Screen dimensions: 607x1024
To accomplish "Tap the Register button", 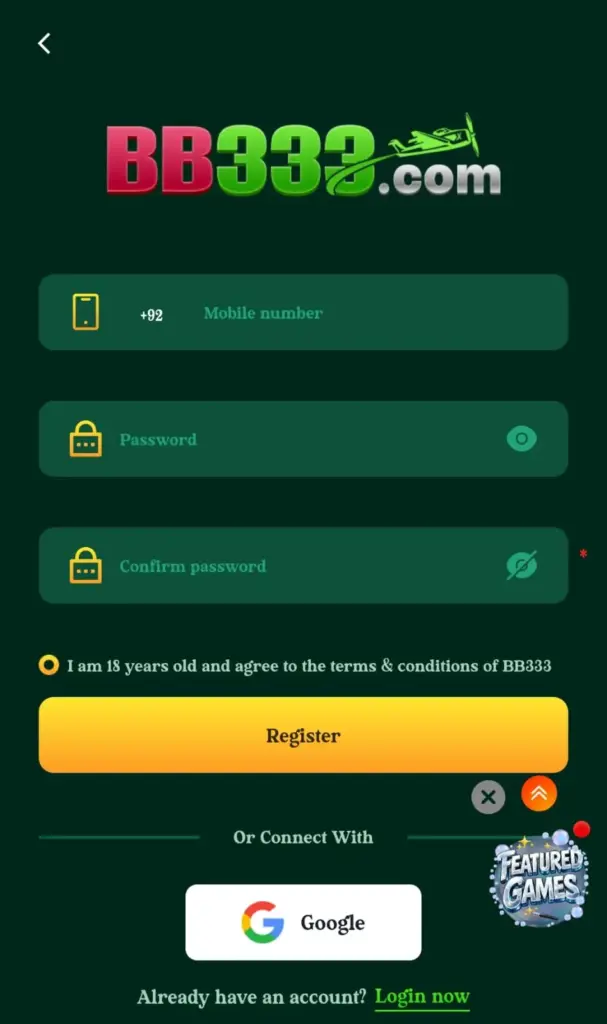I will [x=303, y=735].
